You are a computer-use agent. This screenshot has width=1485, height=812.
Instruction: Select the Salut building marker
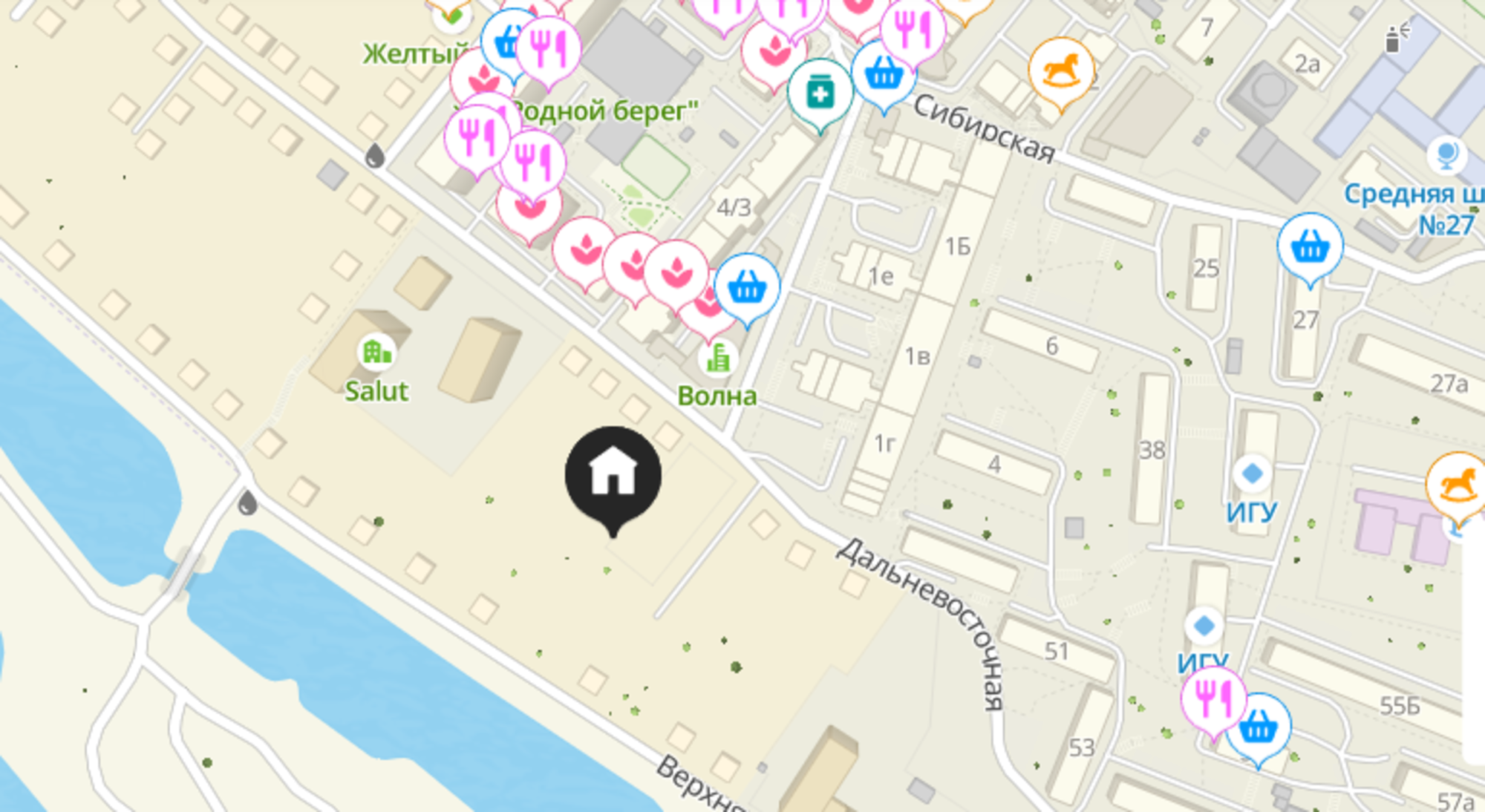coord(377,352)
